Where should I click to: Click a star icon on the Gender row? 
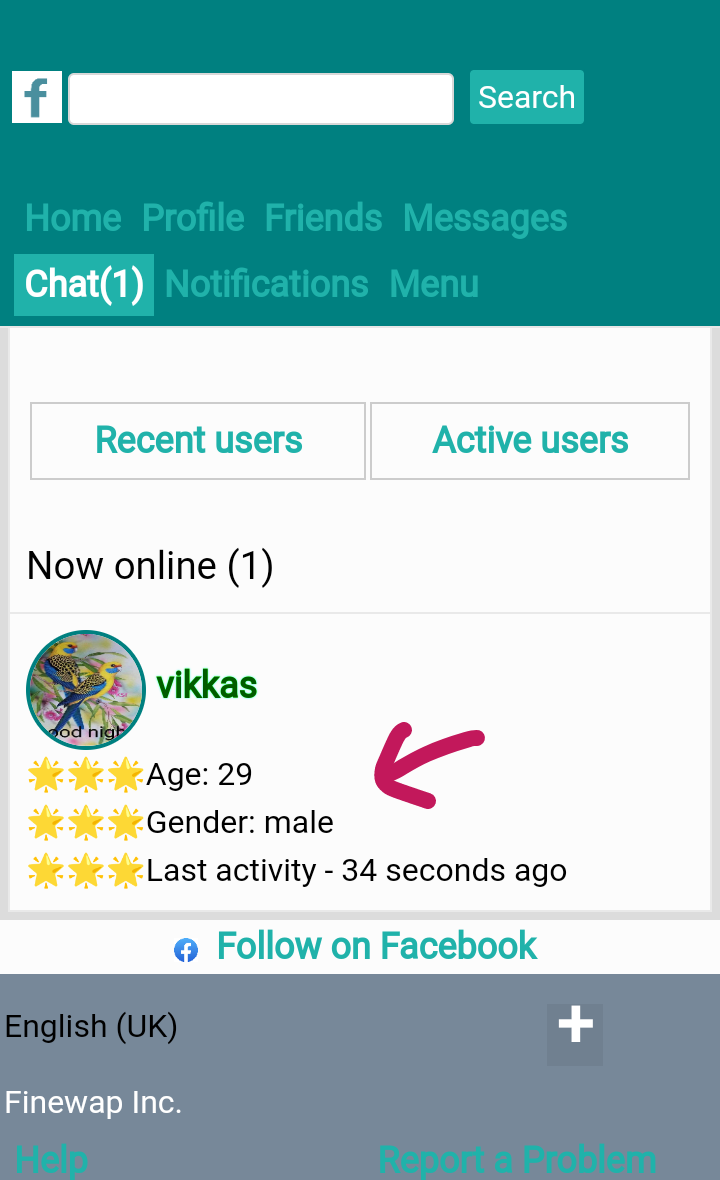click(x=44, y=821)
